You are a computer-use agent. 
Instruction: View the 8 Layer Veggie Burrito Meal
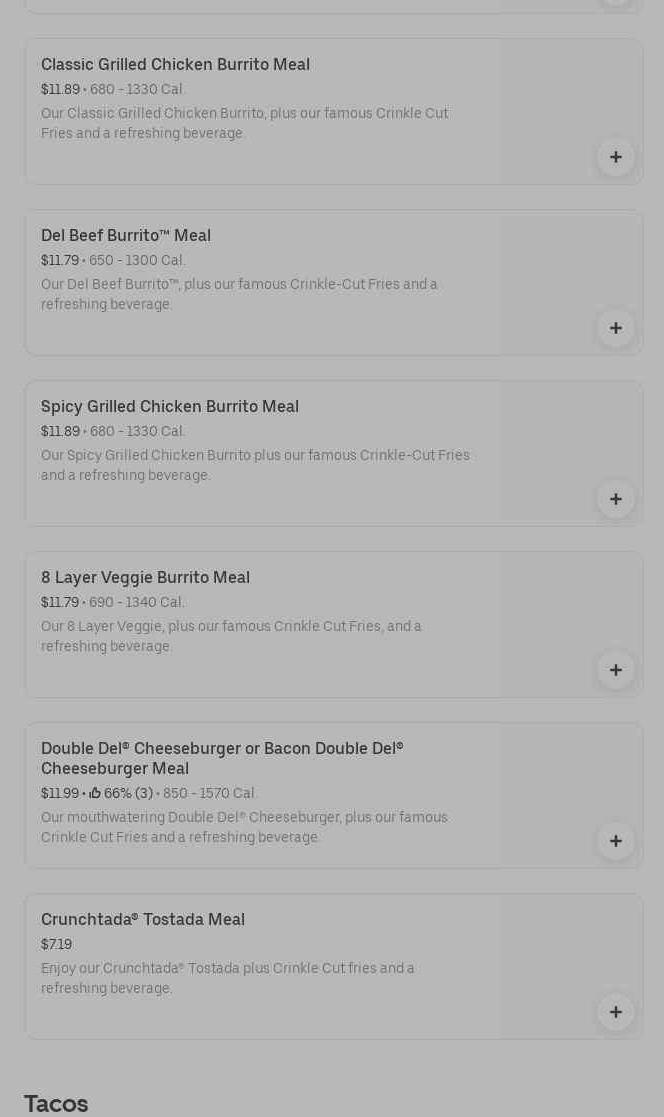pyautogui.click(x=145, y=578)
